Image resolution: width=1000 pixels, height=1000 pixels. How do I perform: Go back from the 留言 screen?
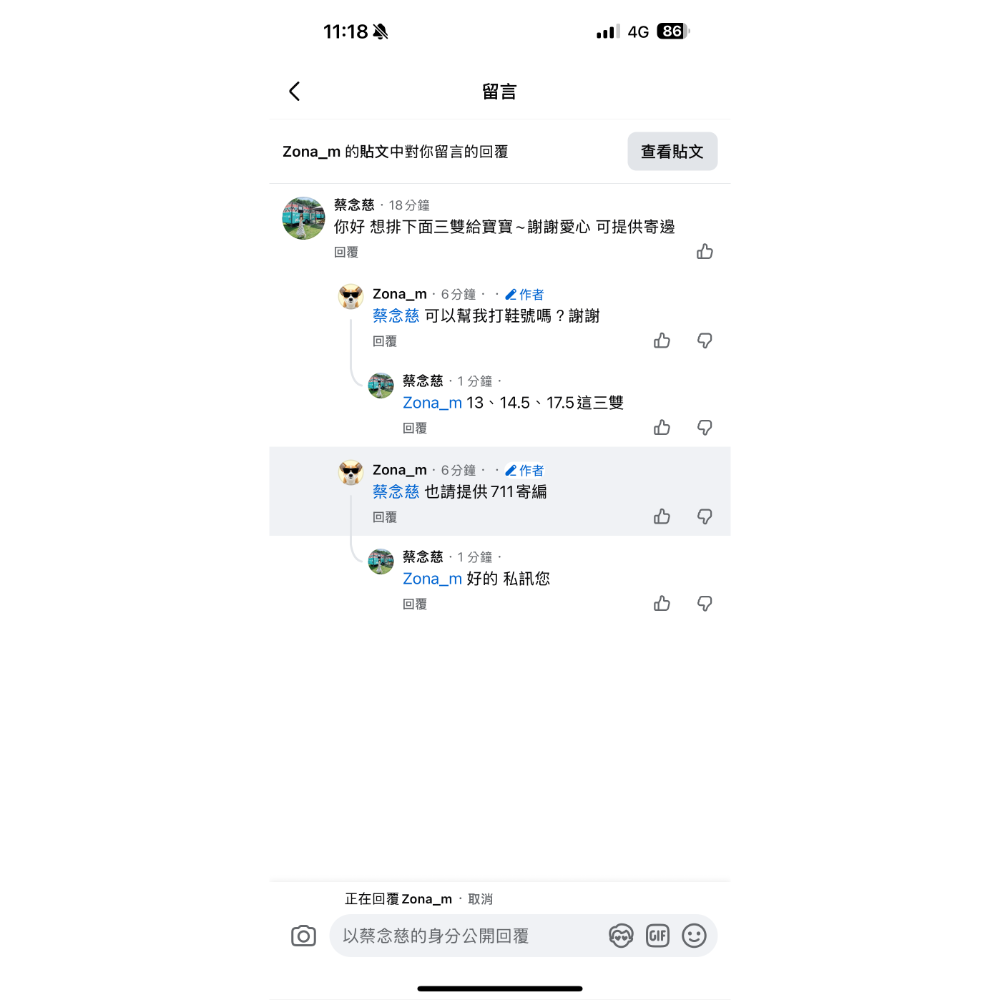294,92
